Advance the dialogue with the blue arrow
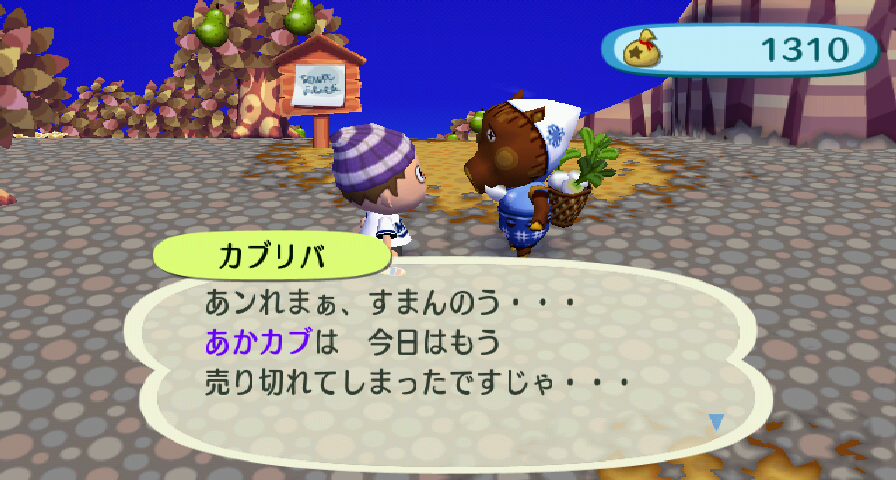 coord(716,421)
